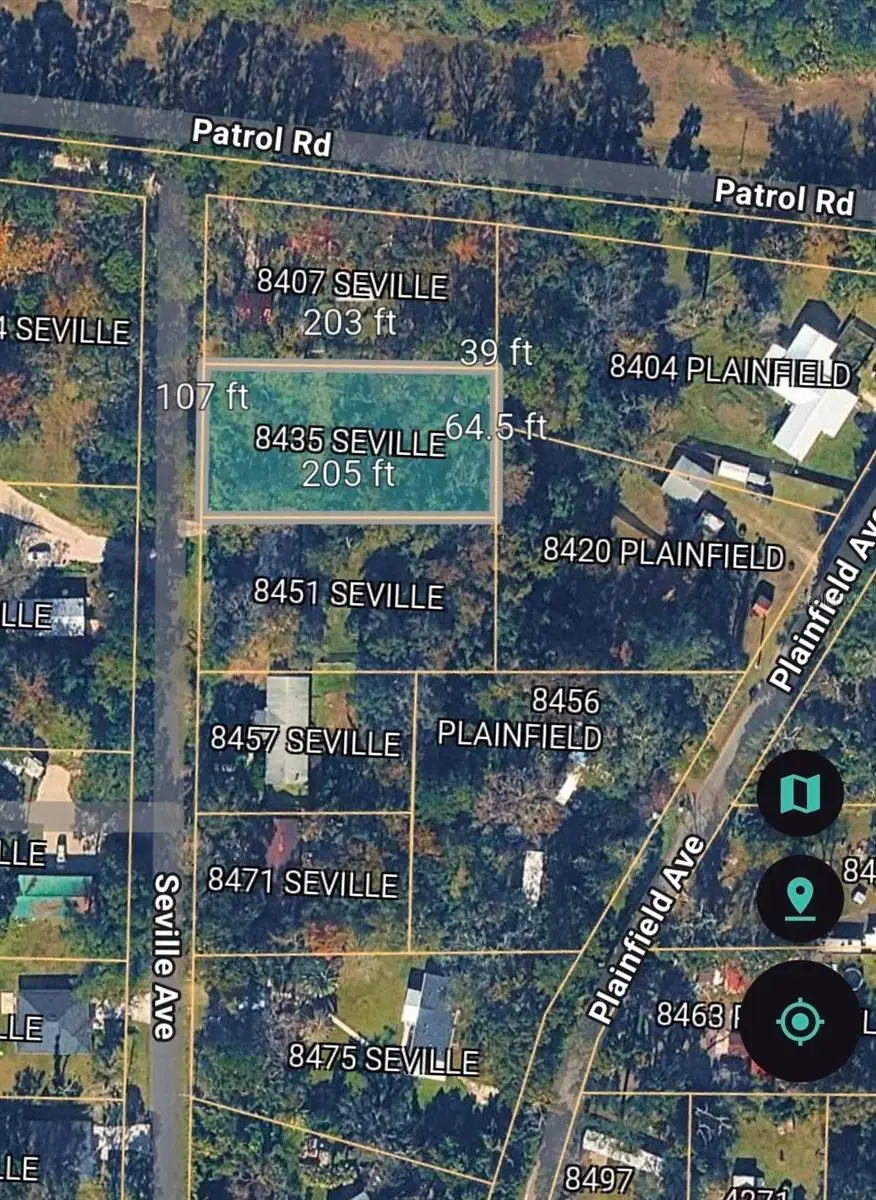Click the 64.5 ft boundary measurement

click(x=496, y=430)
